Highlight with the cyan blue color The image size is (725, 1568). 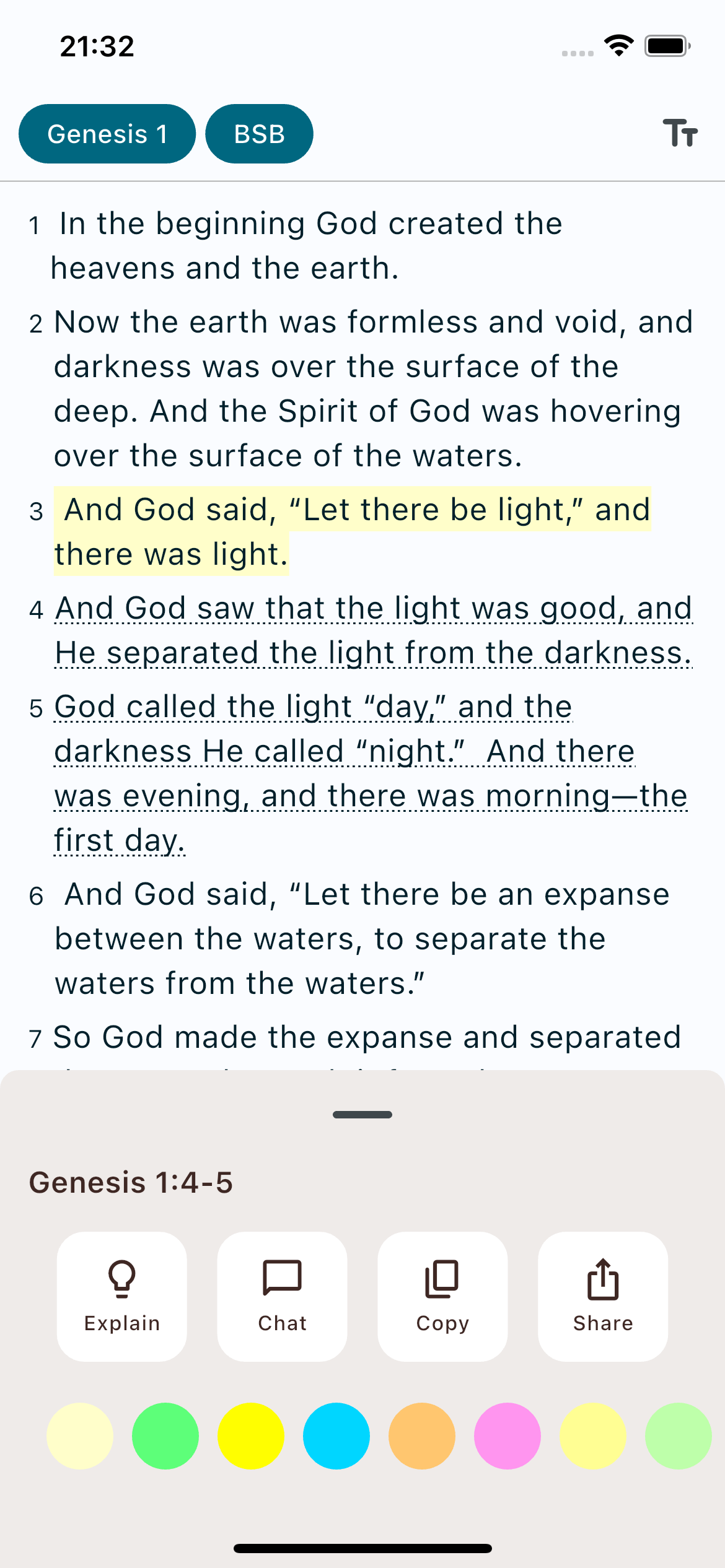point(336,1435)
